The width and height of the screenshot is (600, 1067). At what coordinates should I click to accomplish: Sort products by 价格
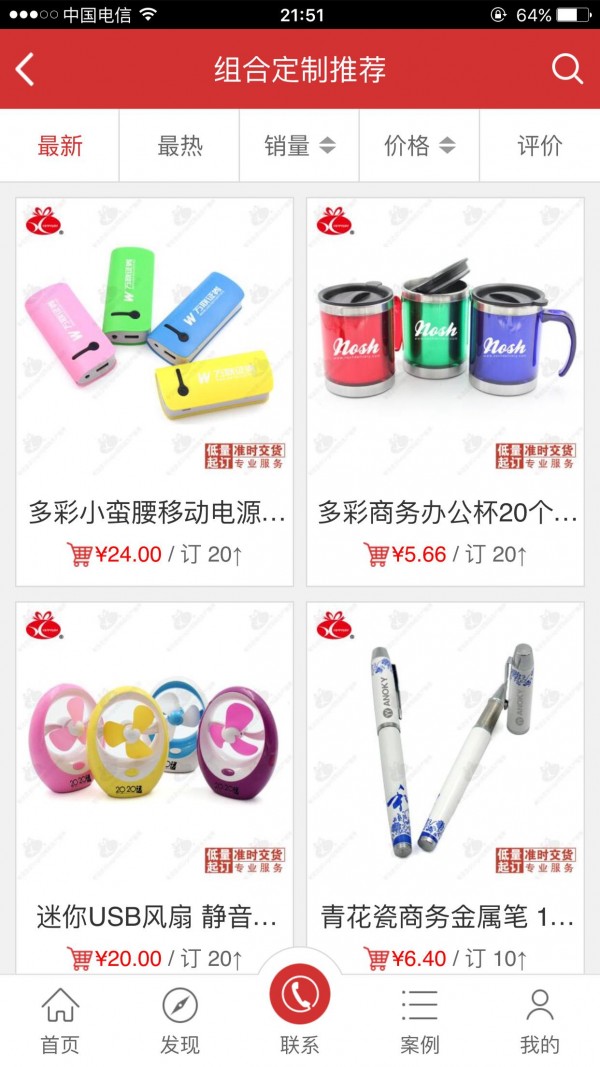click(x=419, y=146)
